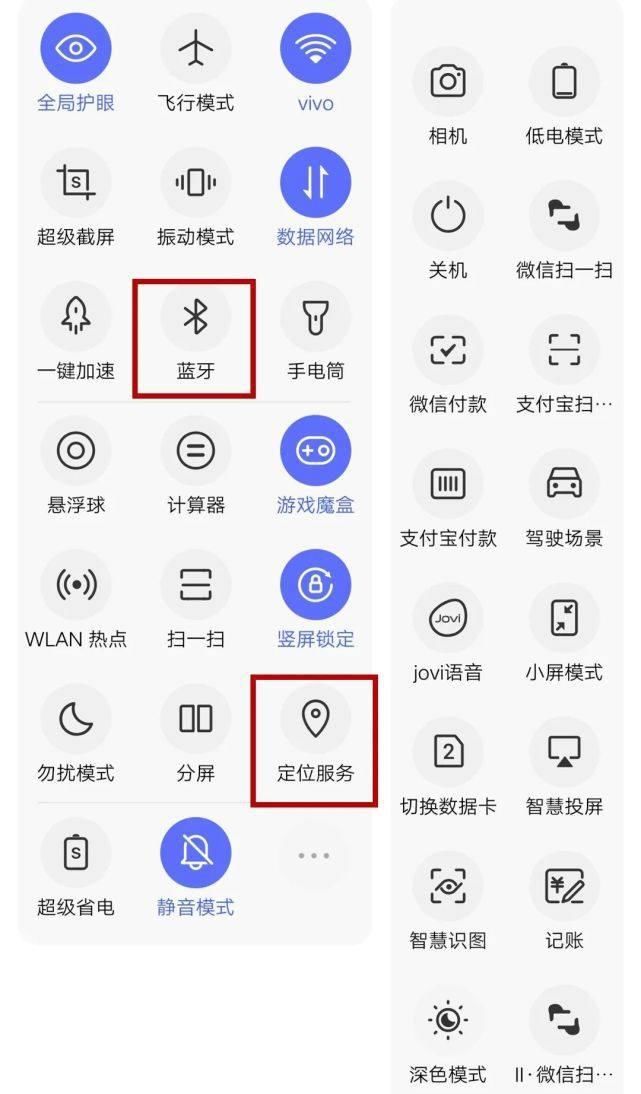Toggle airplane mode
Screen dimensions: 641x1094
(195, 49)
